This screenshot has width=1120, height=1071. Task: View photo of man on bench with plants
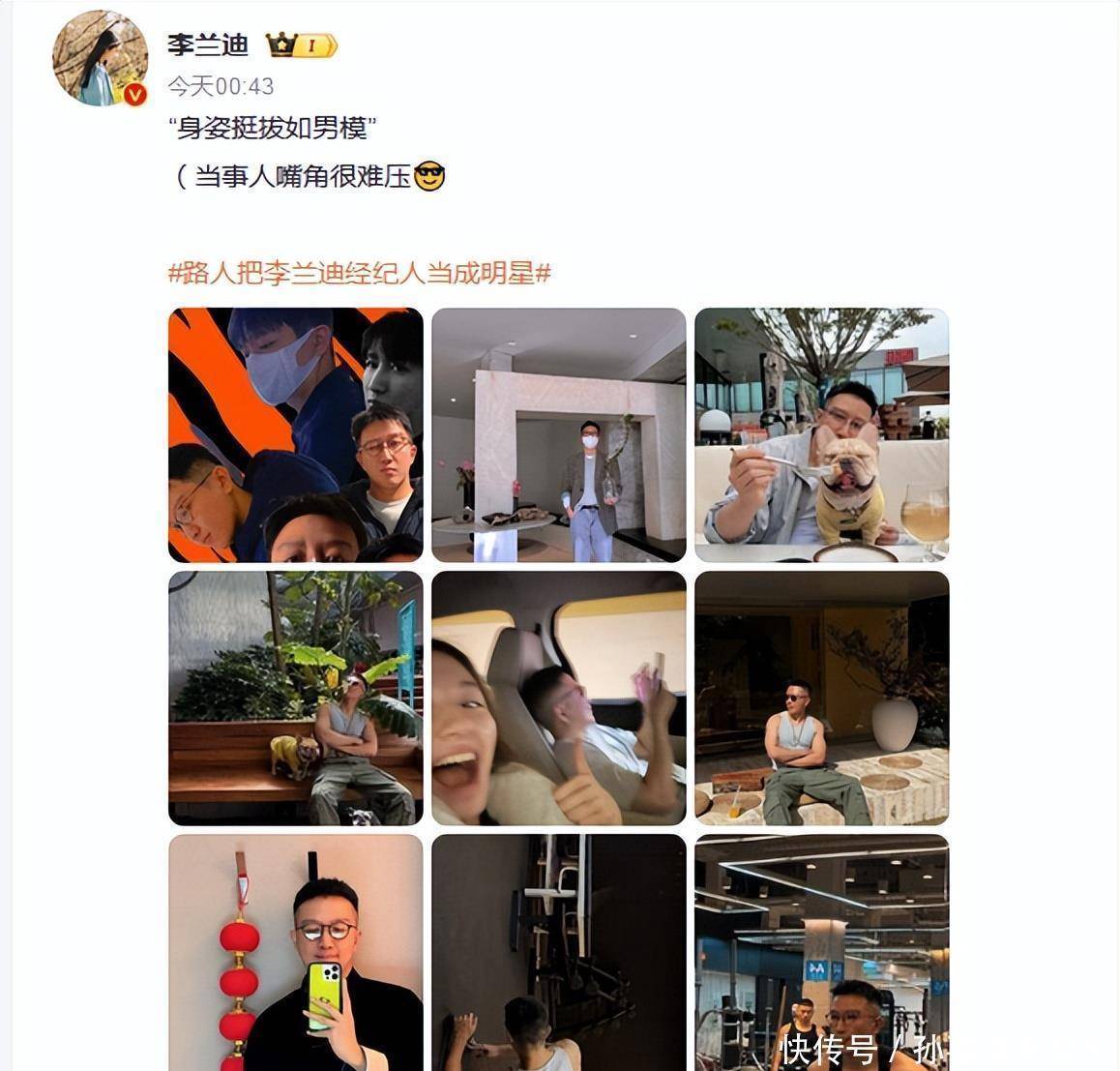[x=295, y=698]
